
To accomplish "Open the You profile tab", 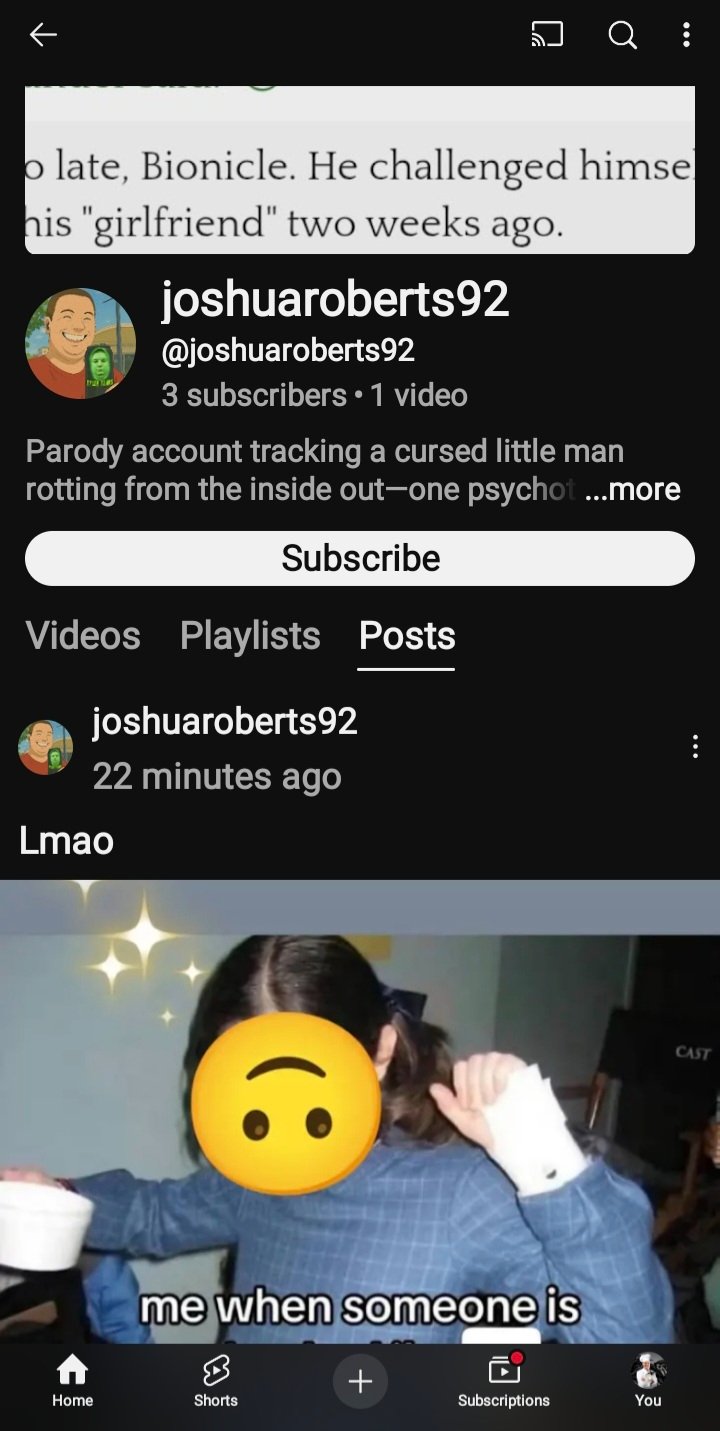I will [x=648, y=1381].
